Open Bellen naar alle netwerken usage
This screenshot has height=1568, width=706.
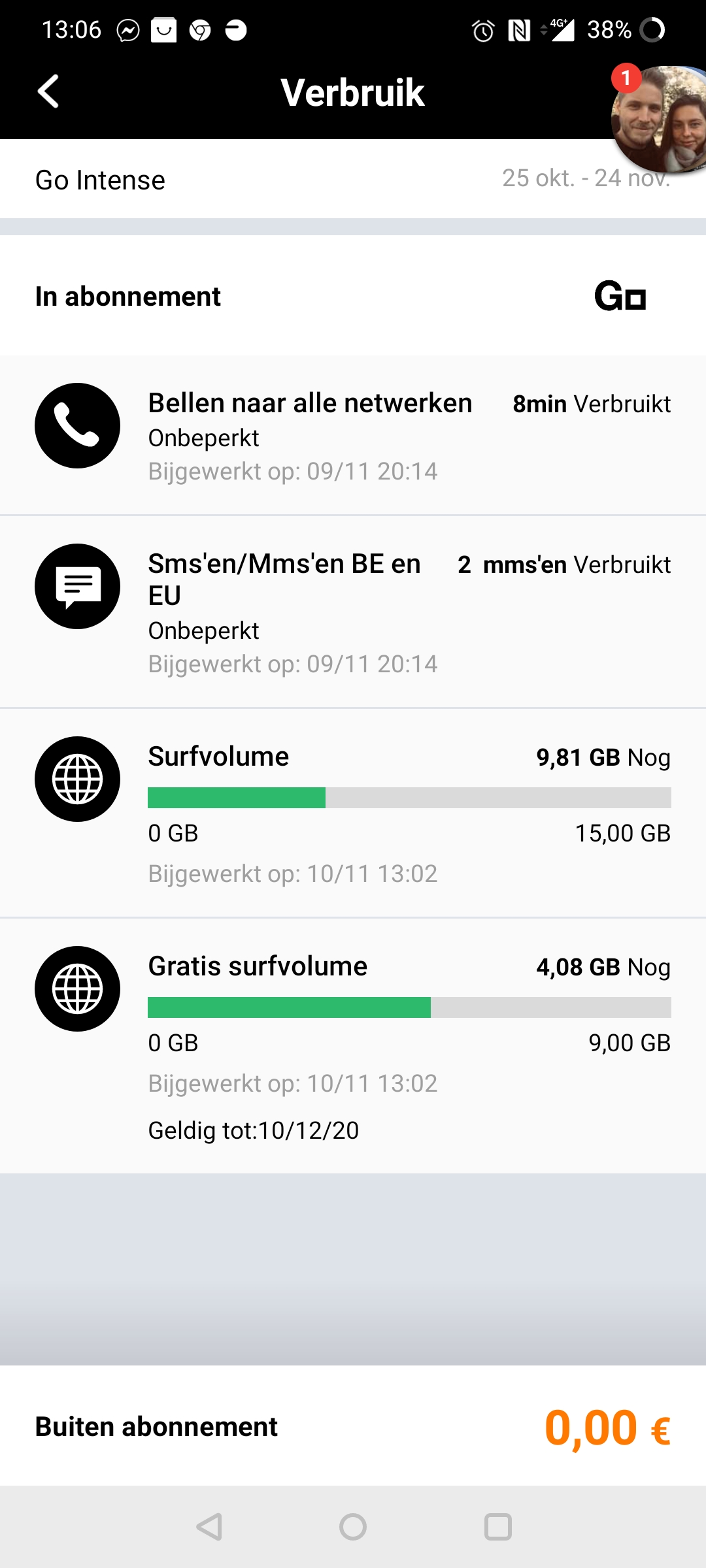pyautogui.click(x=353, y=436)
